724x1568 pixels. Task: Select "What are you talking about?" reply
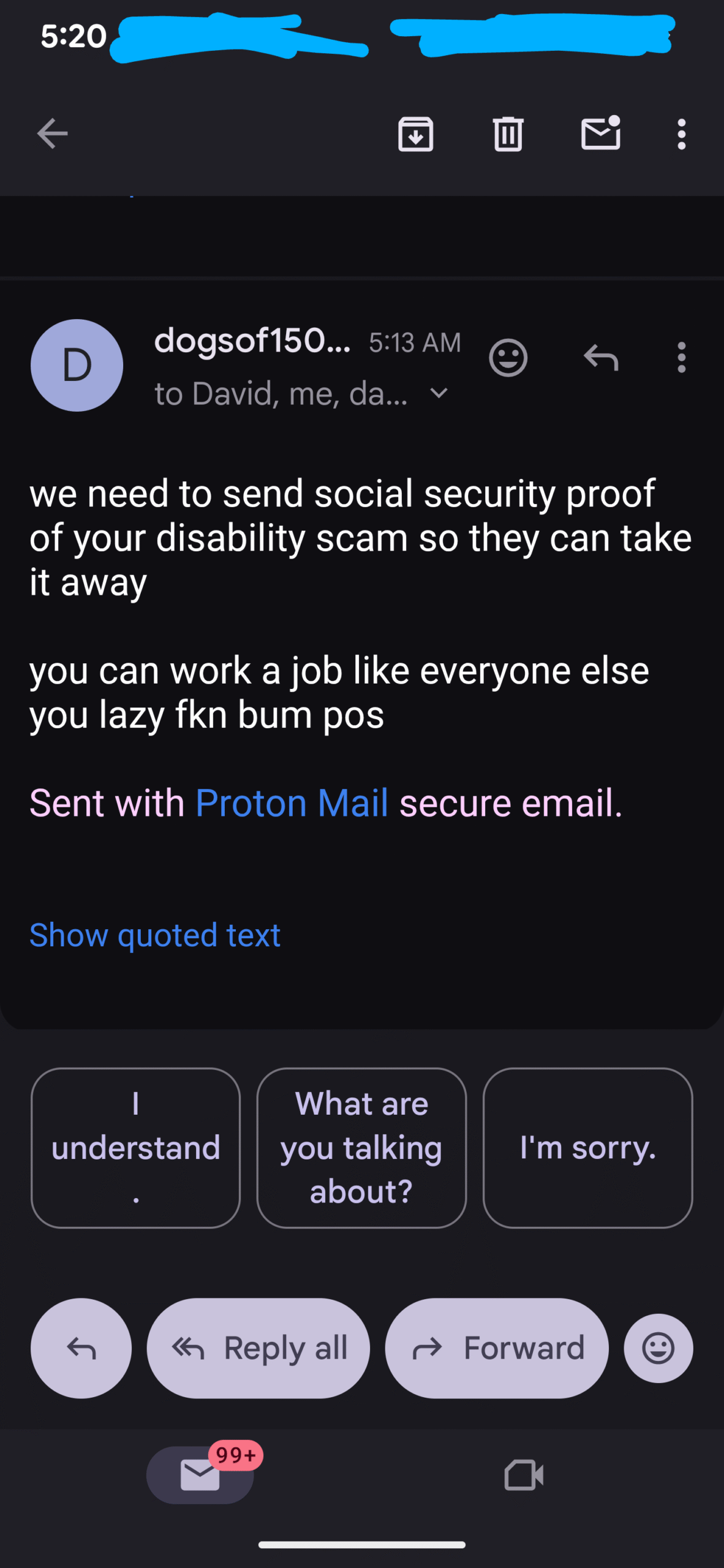pyautogui.click(x=361, y=1148)
